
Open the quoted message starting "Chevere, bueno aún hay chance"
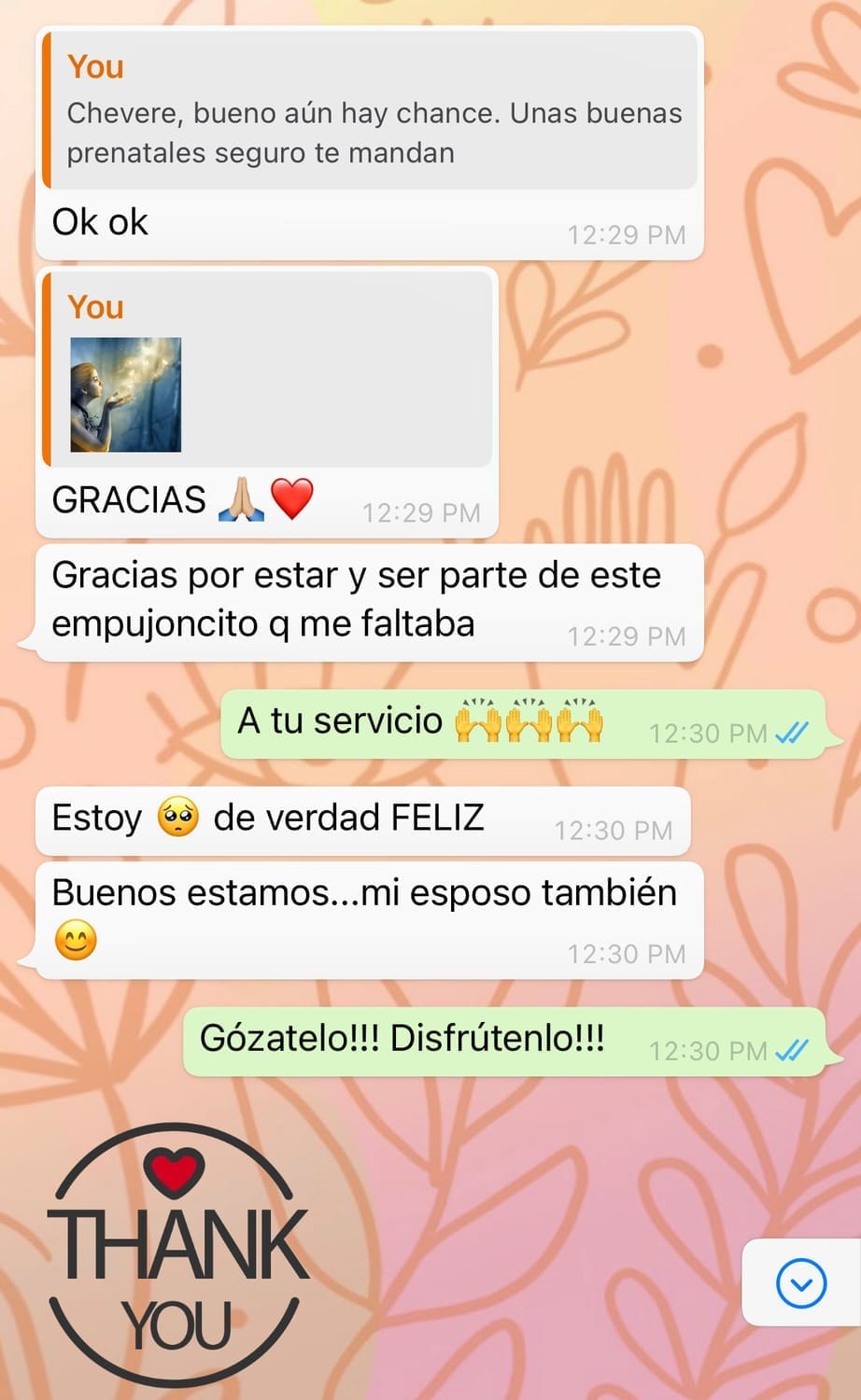click(x=370, y=111)
